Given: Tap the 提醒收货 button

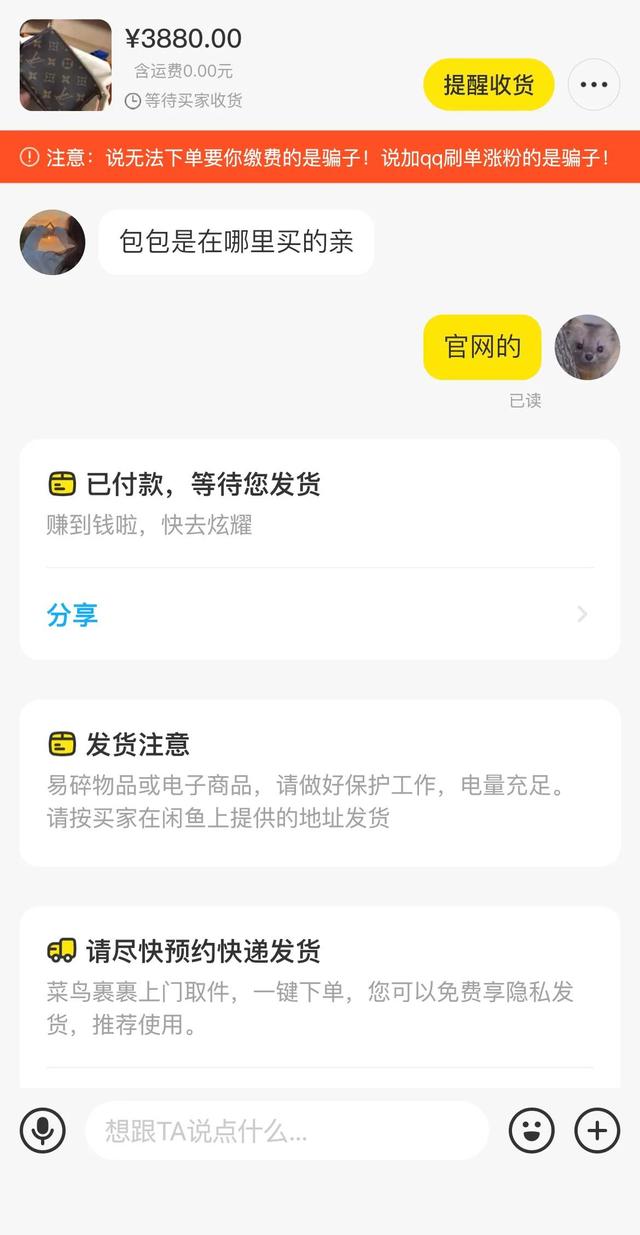Looking at the screenshot, I should (x=488, y=85).
